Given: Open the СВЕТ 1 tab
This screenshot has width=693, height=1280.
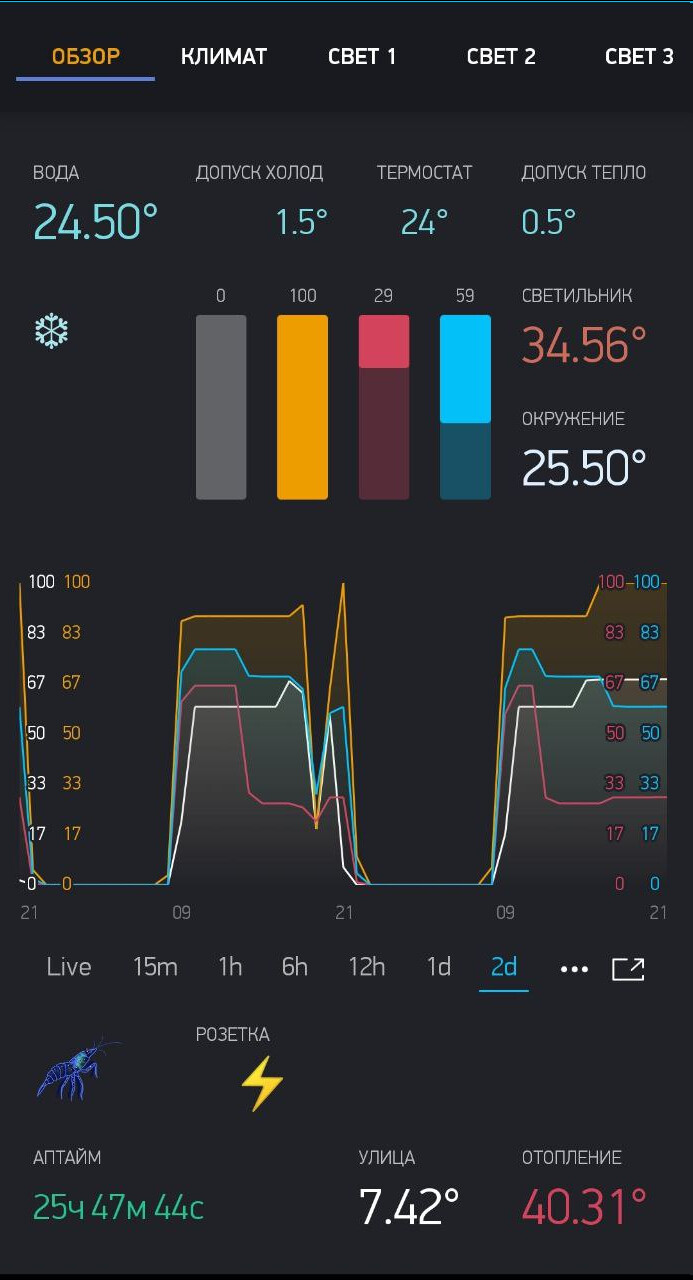Looking at the screenshot, I should 362,57.
